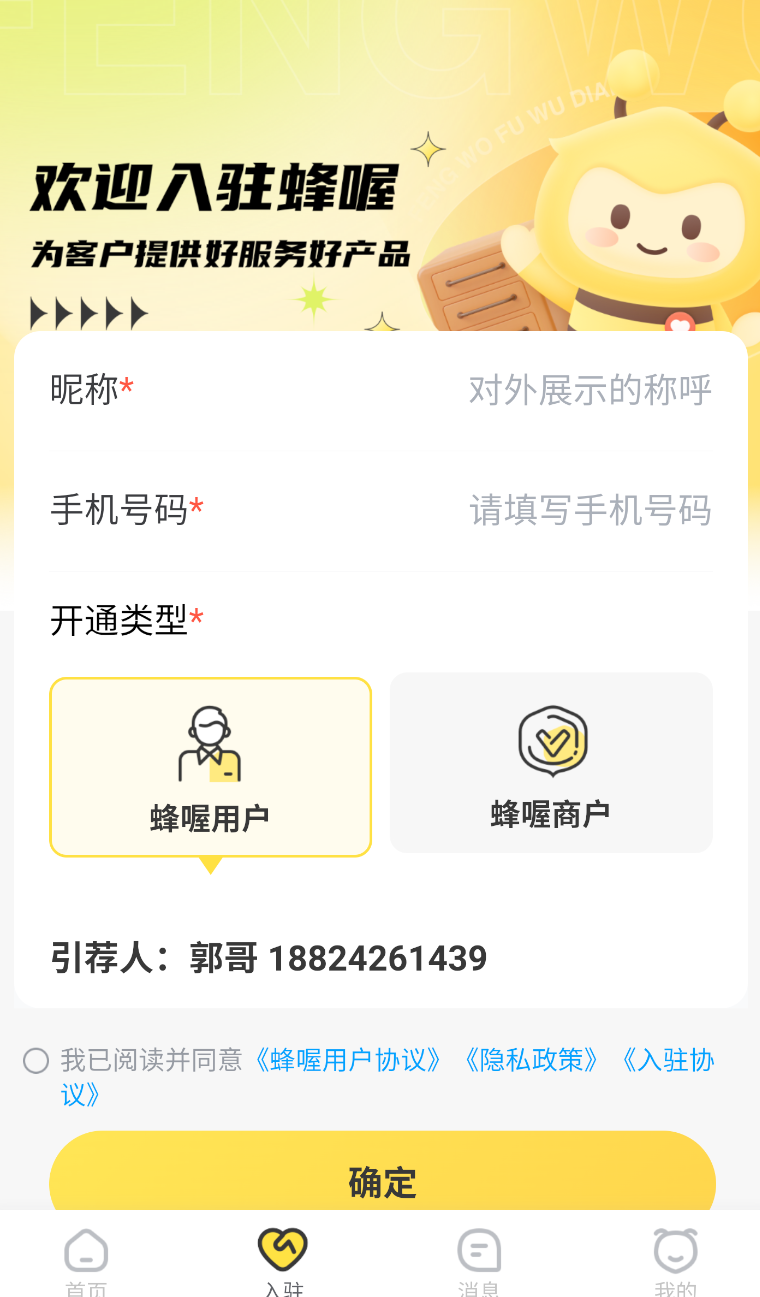The height and width of the screenshot is (1297, 760).
Task: Select the 首页 house icon
Action: point(86,1251)
